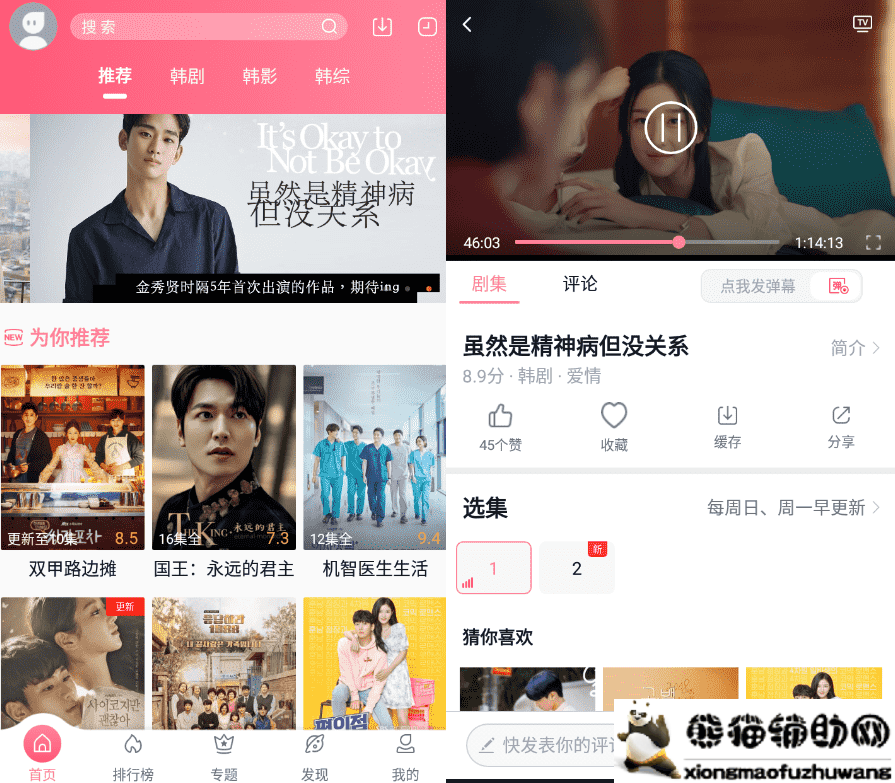Go back from the video player
Viewport: 895px width, 783px height.
tap(467, 25)
